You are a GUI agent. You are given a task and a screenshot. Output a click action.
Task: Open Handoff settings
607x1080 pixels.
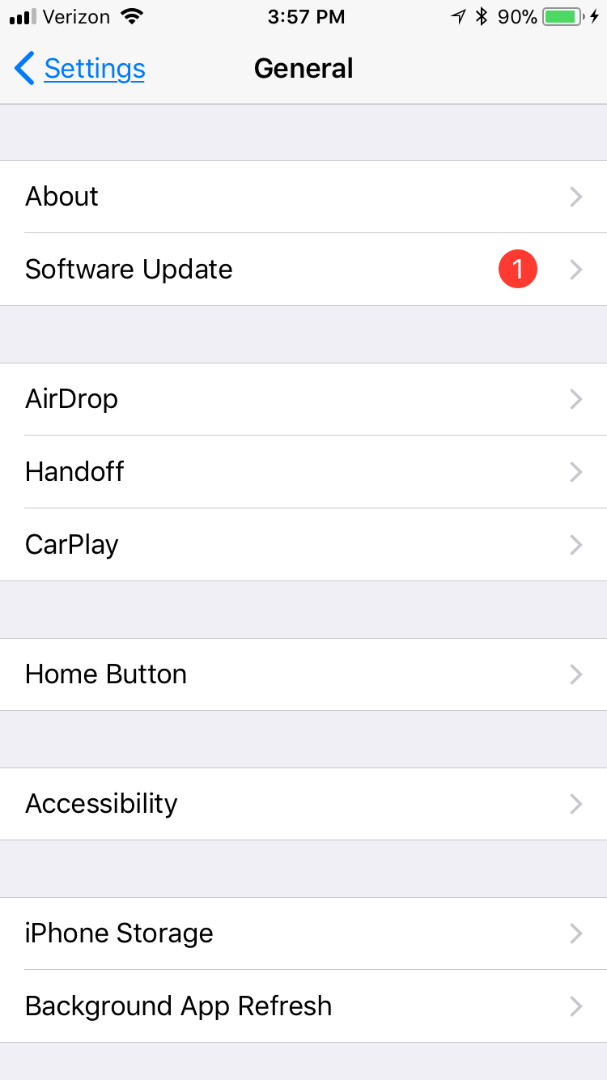click(303, 472)
